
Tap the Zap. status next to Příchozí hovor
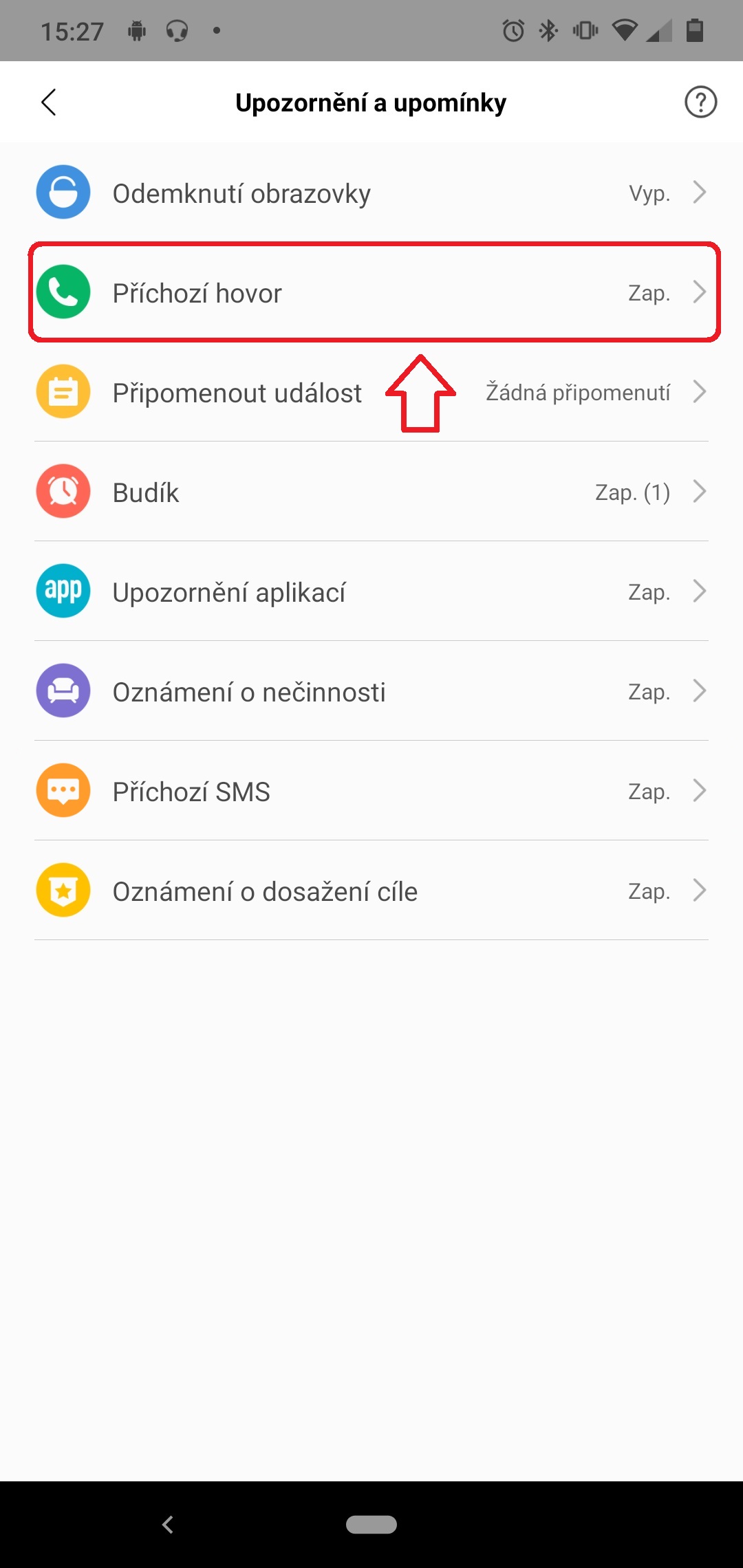click(x=648, y=292)
